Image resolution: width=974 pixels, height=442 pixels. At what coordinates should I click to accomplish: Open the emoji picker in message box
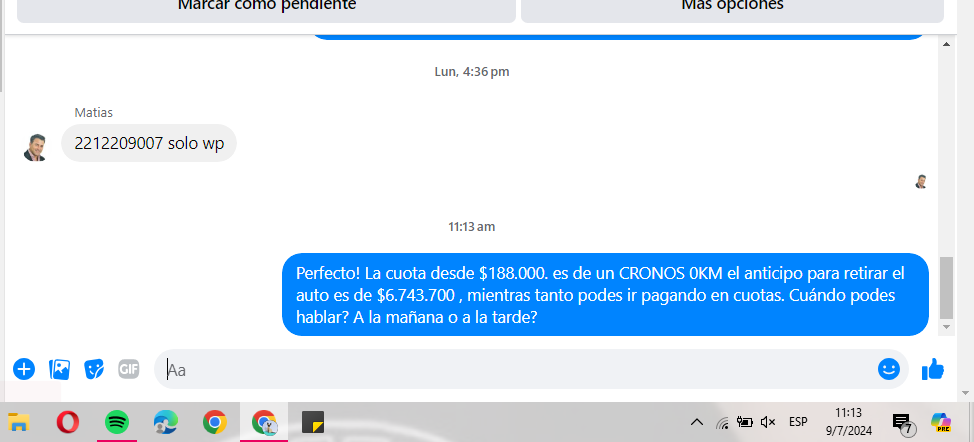pos(888,369)
